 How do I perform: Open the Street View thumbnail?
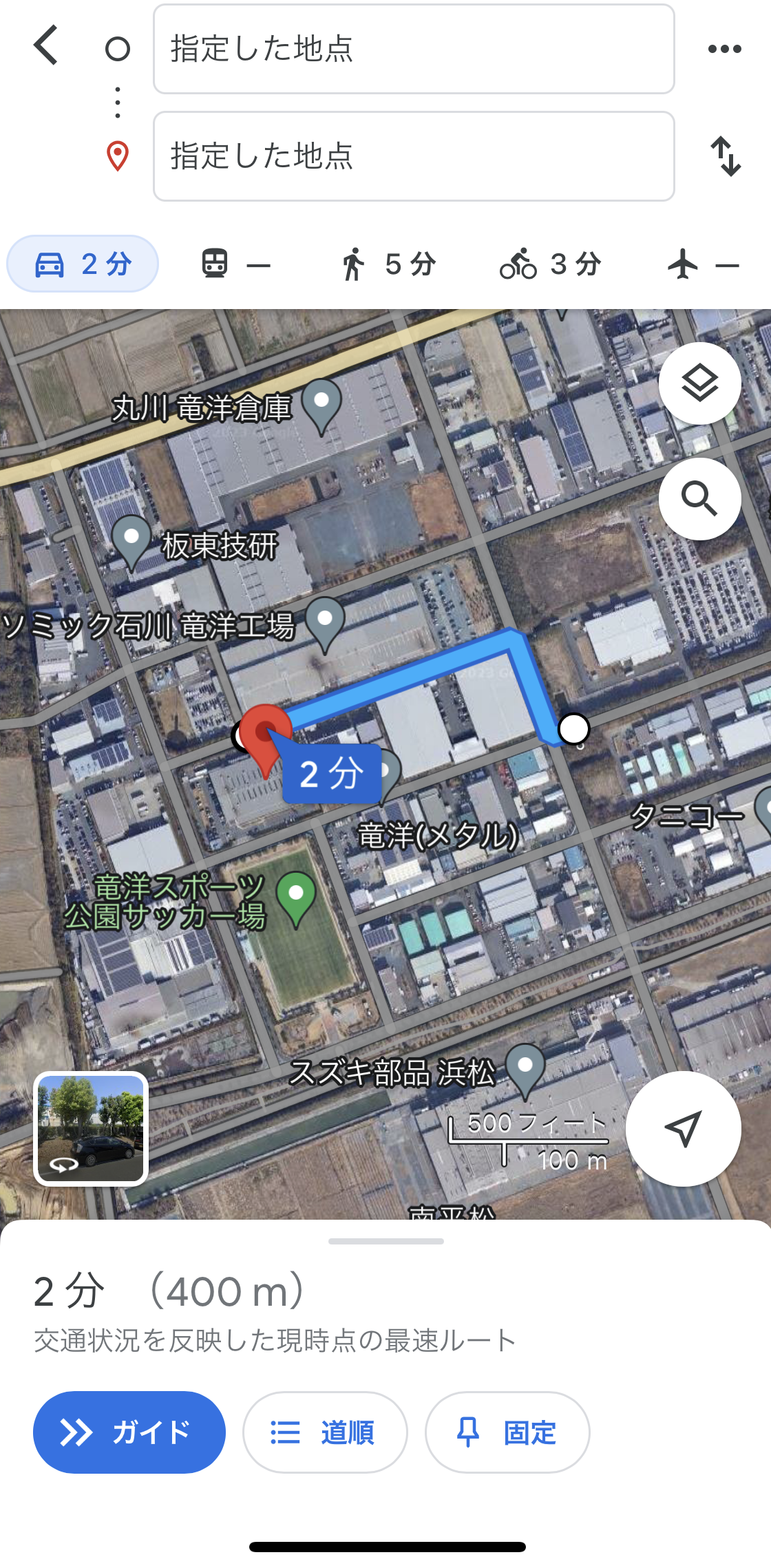point(91,1129)
